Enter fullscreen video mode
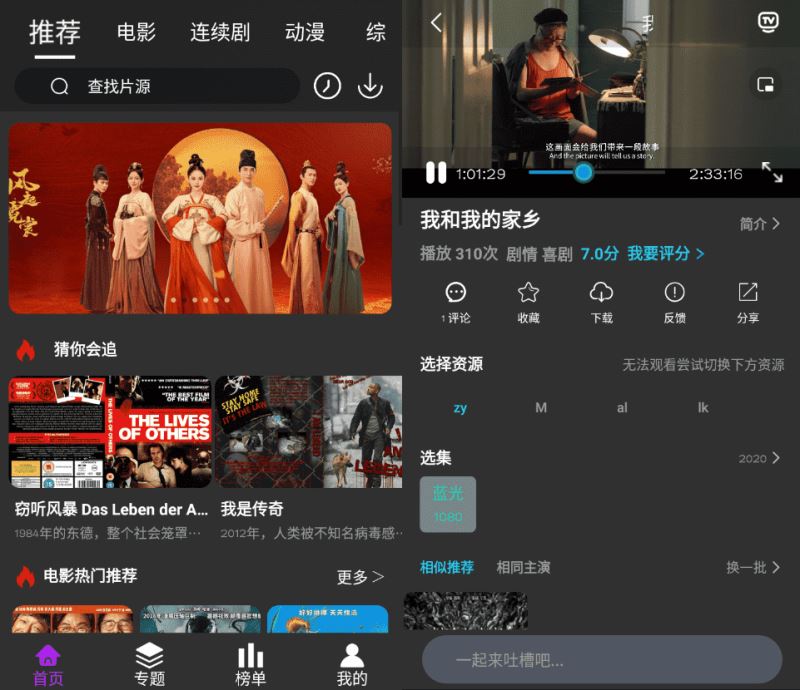The width and height of the screenshot is (800, 690). 772,173
